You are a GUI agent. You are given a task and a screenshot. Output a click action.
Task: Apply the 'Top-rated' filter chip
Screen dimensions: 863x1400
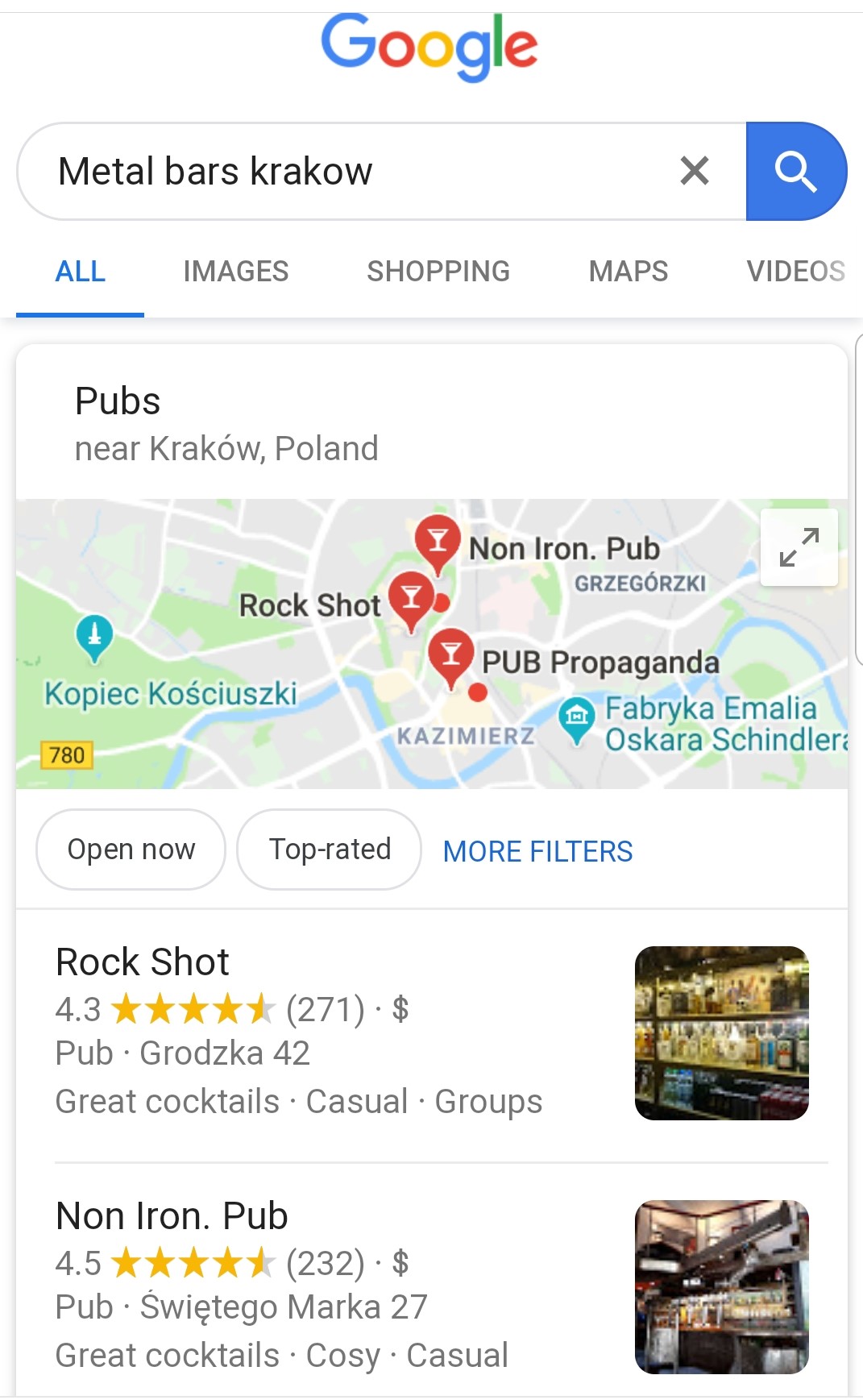(x=329, y=850)
